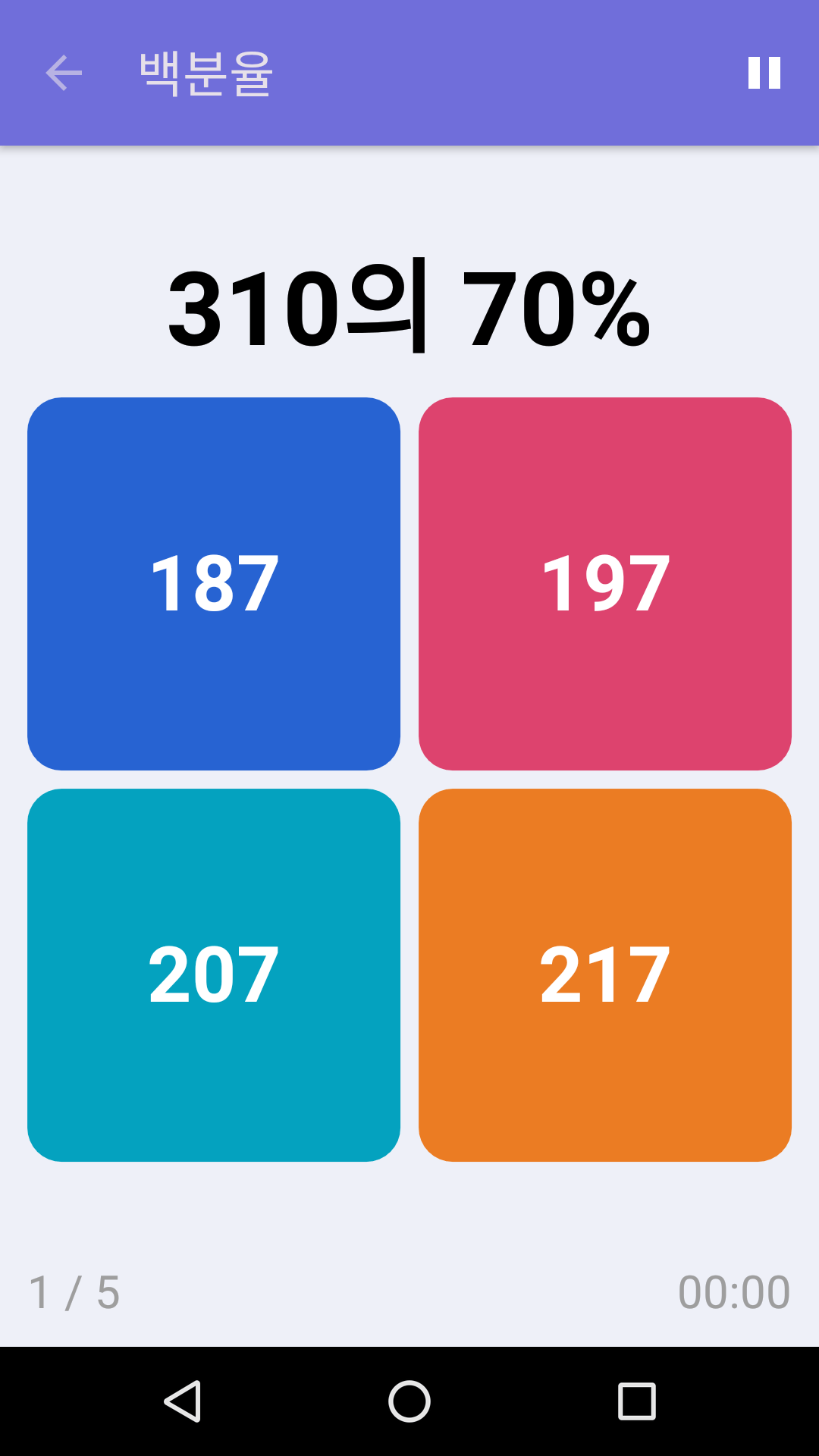Go to the Android home screen
The image size is (819, 1456).
pyautogui.click(x=409, y=1401)
